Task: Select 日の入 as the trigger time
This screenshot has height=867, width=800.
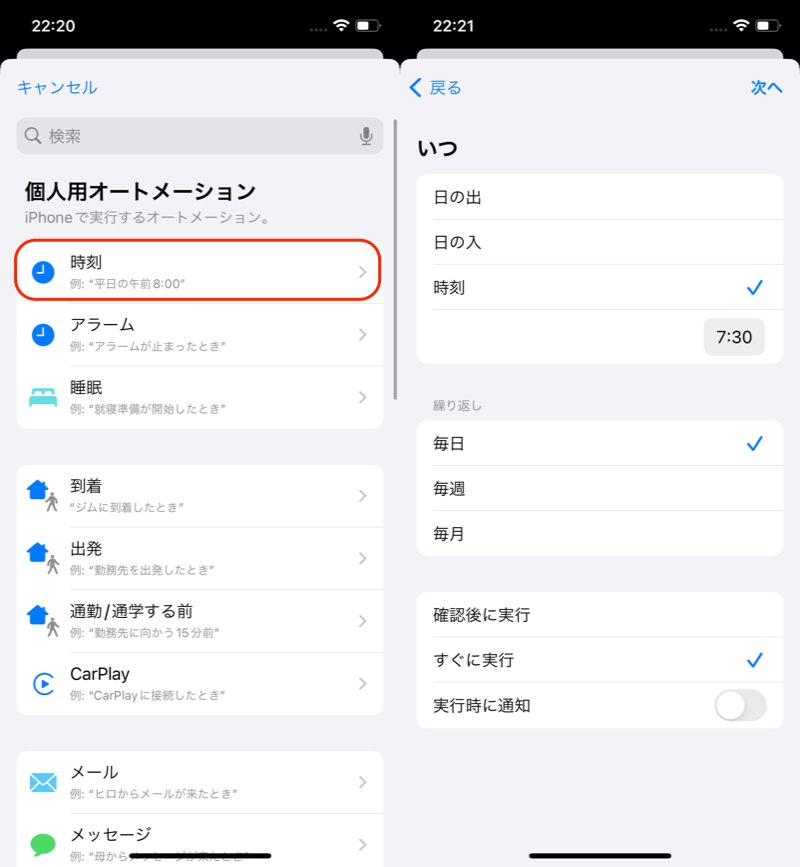Action: pyautogui.click(x=599, y=242)
